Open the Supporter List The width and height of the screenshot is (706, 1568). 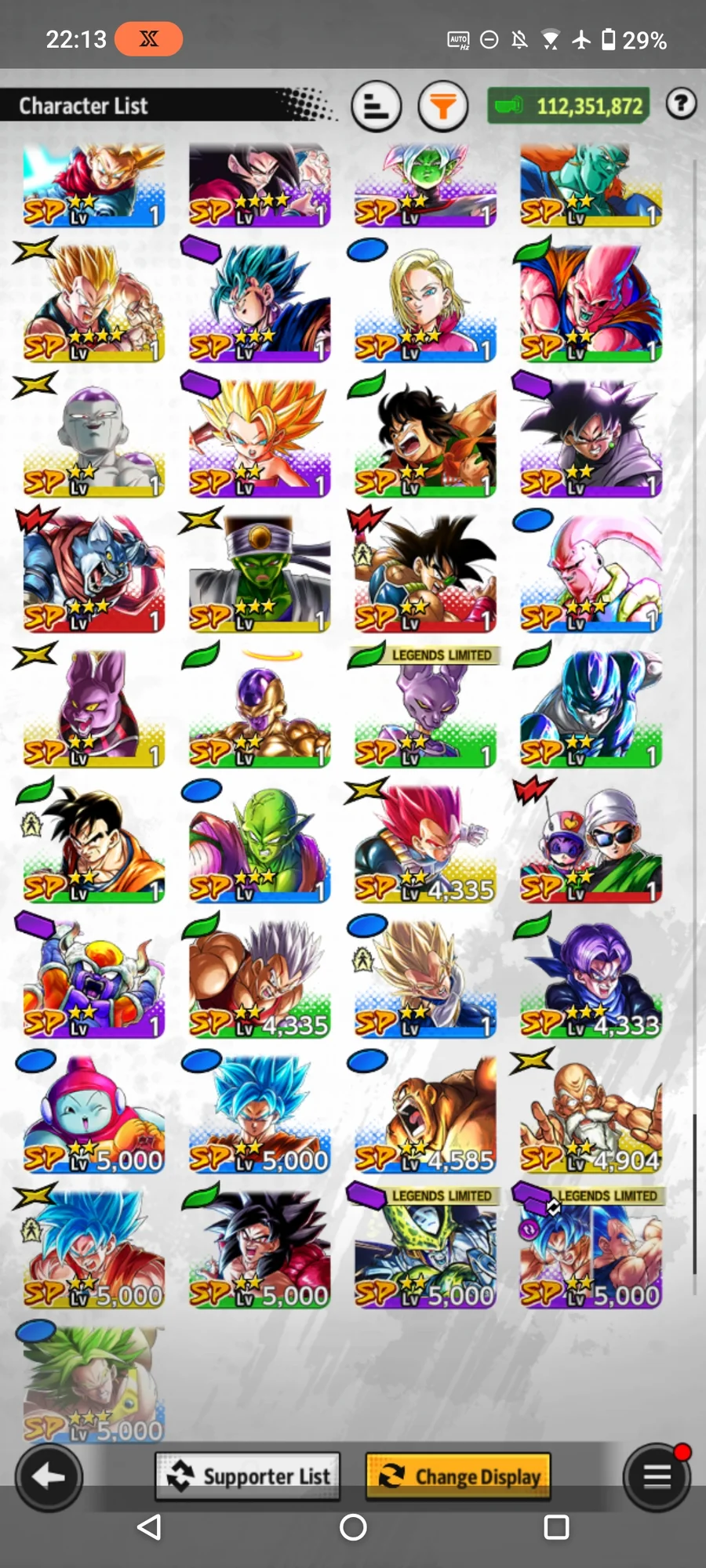[248, 1476]
